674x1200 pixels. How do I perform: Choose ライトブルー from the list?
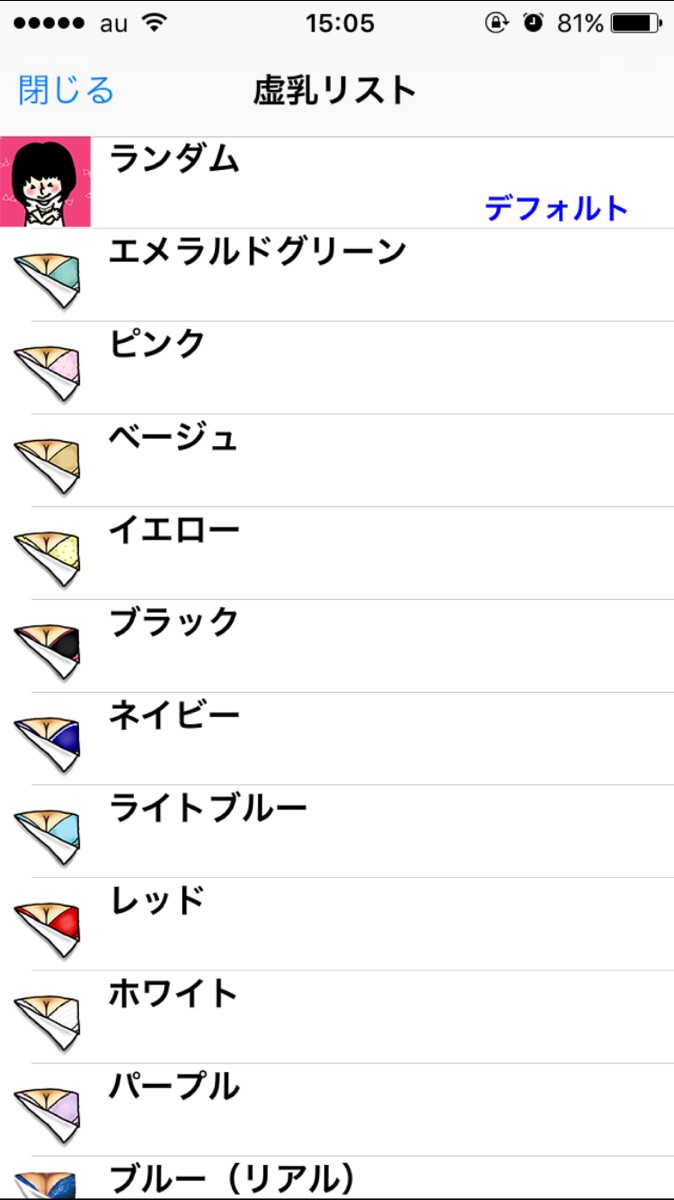click(337, 832)
